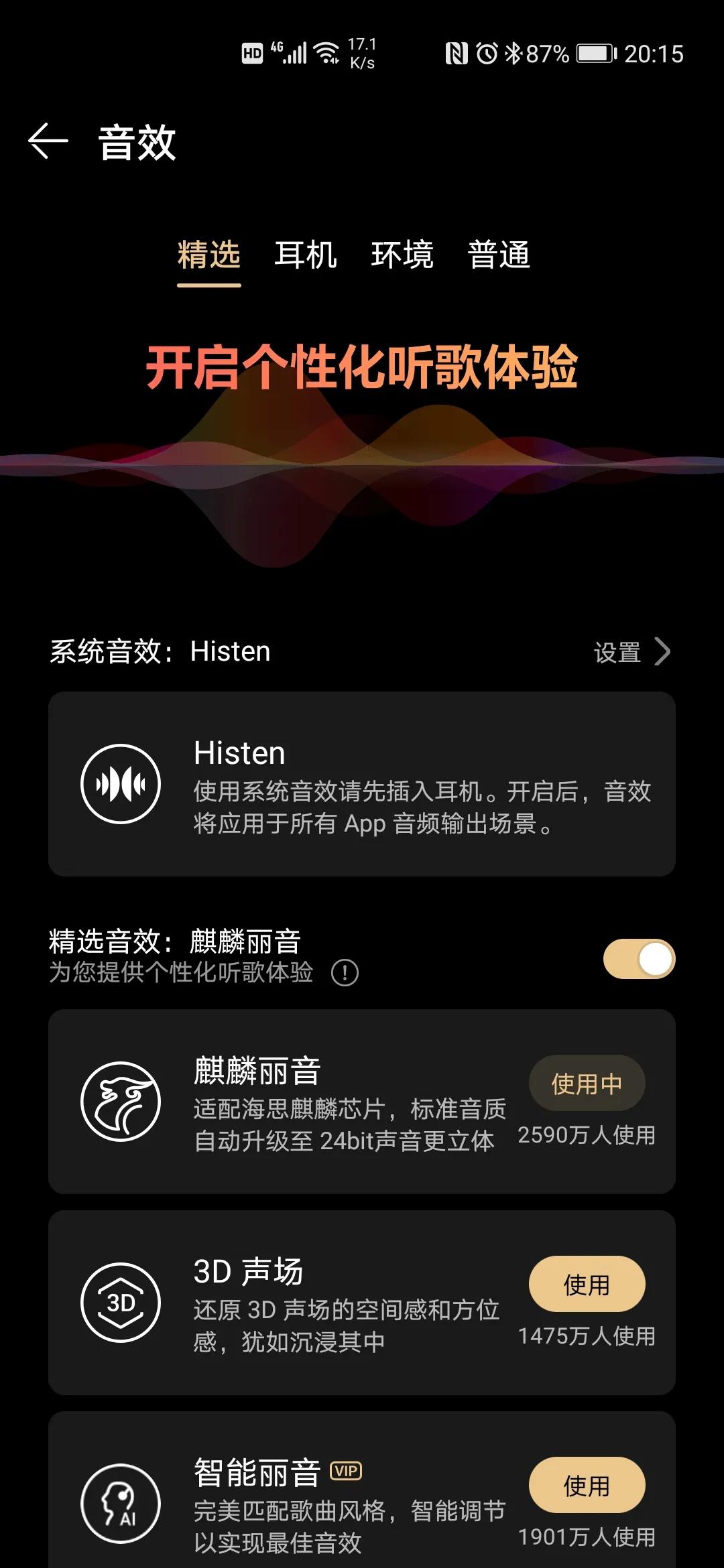The image size is (724, 1568).
Task: Click the WiFi icon in the status bar
Action: click(x=326, y=53)
